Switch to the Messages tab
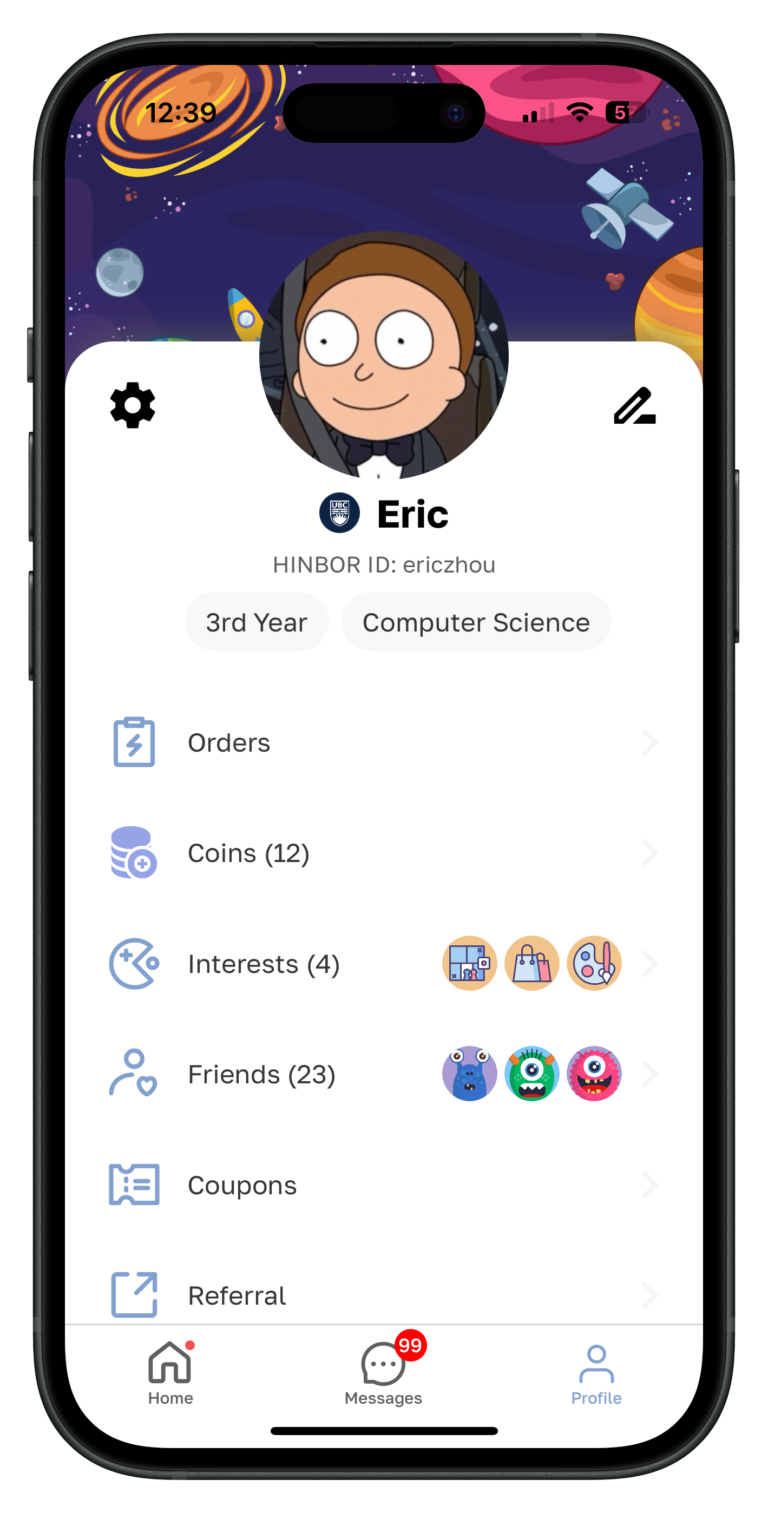 click(384, 1373)
